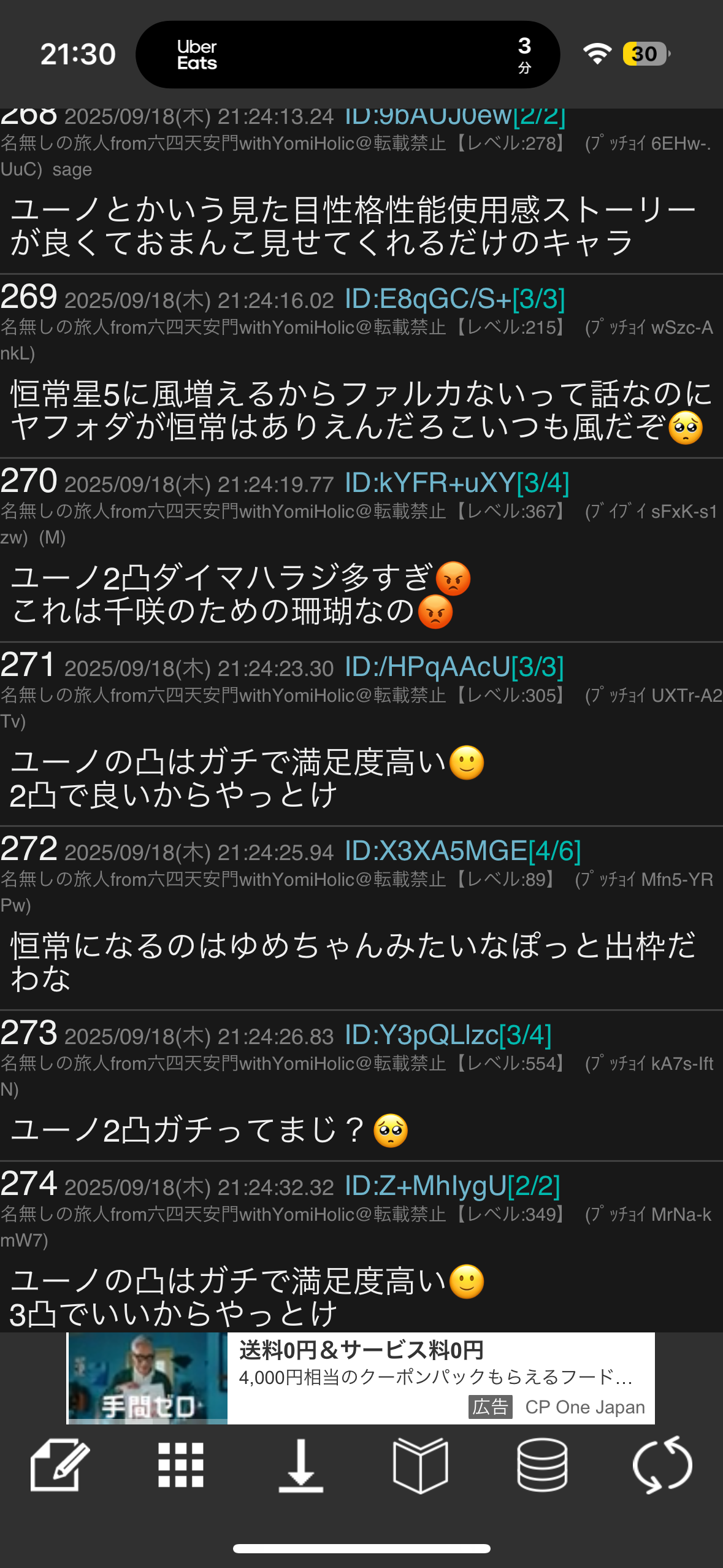Open posts by ID:Y3pQLlzc[3/4]
Image resolution: width=723 pixels, height=1568 pixels.
pyautogui.click(x=448, y=1035)
